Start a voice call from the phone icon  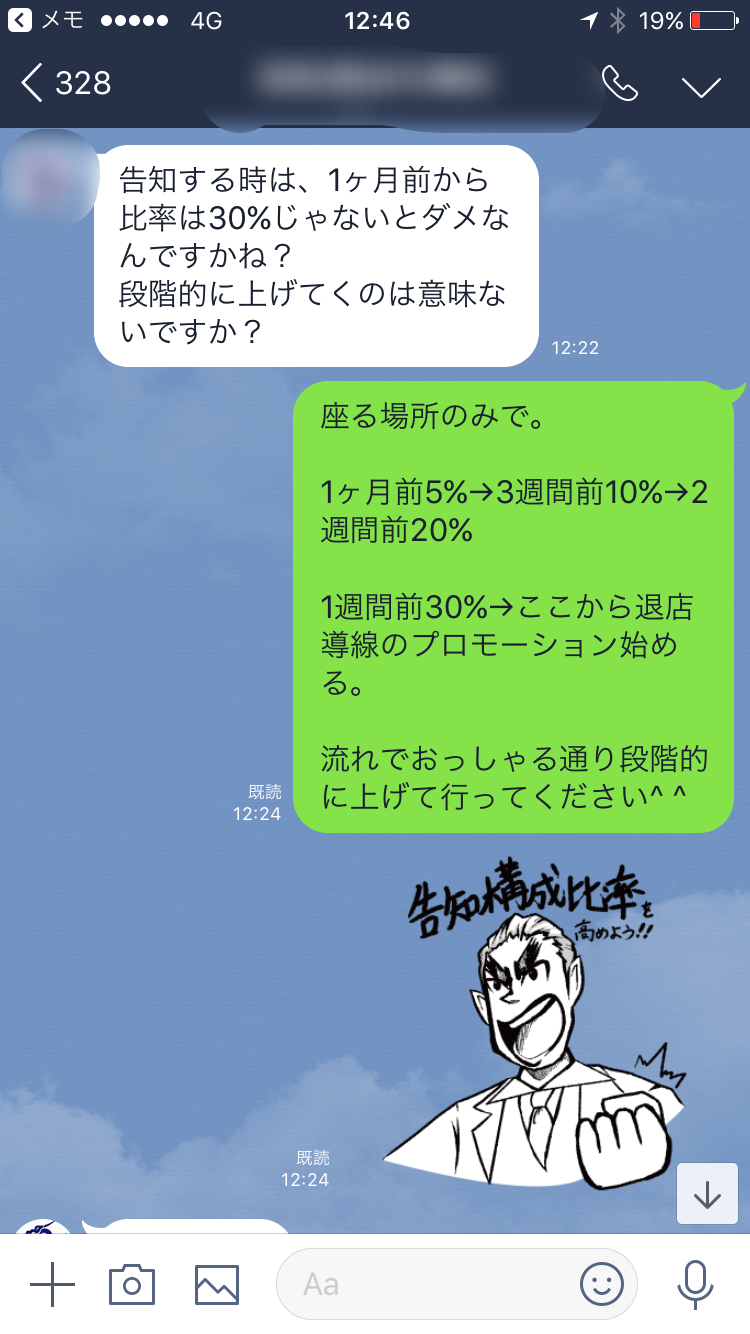point(619,84)
